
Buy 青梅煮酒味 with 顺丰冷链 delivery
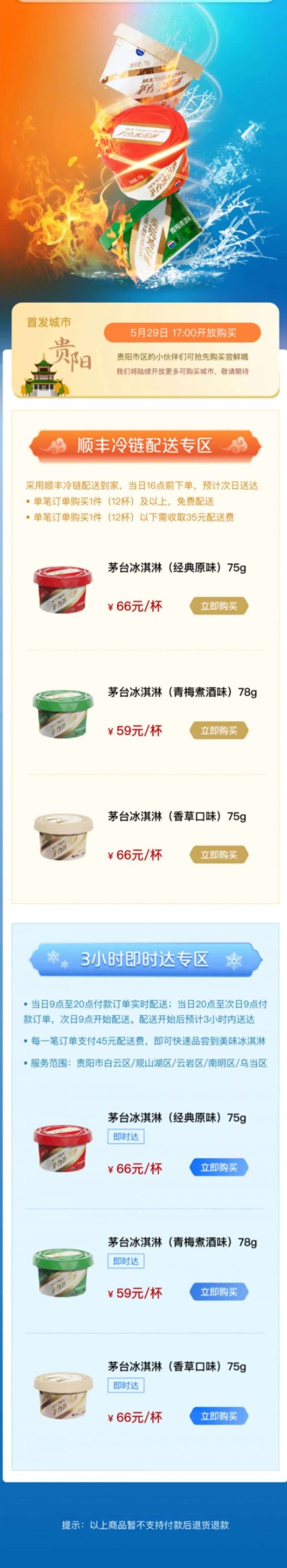pyautogui.click(x=219, y=730)
